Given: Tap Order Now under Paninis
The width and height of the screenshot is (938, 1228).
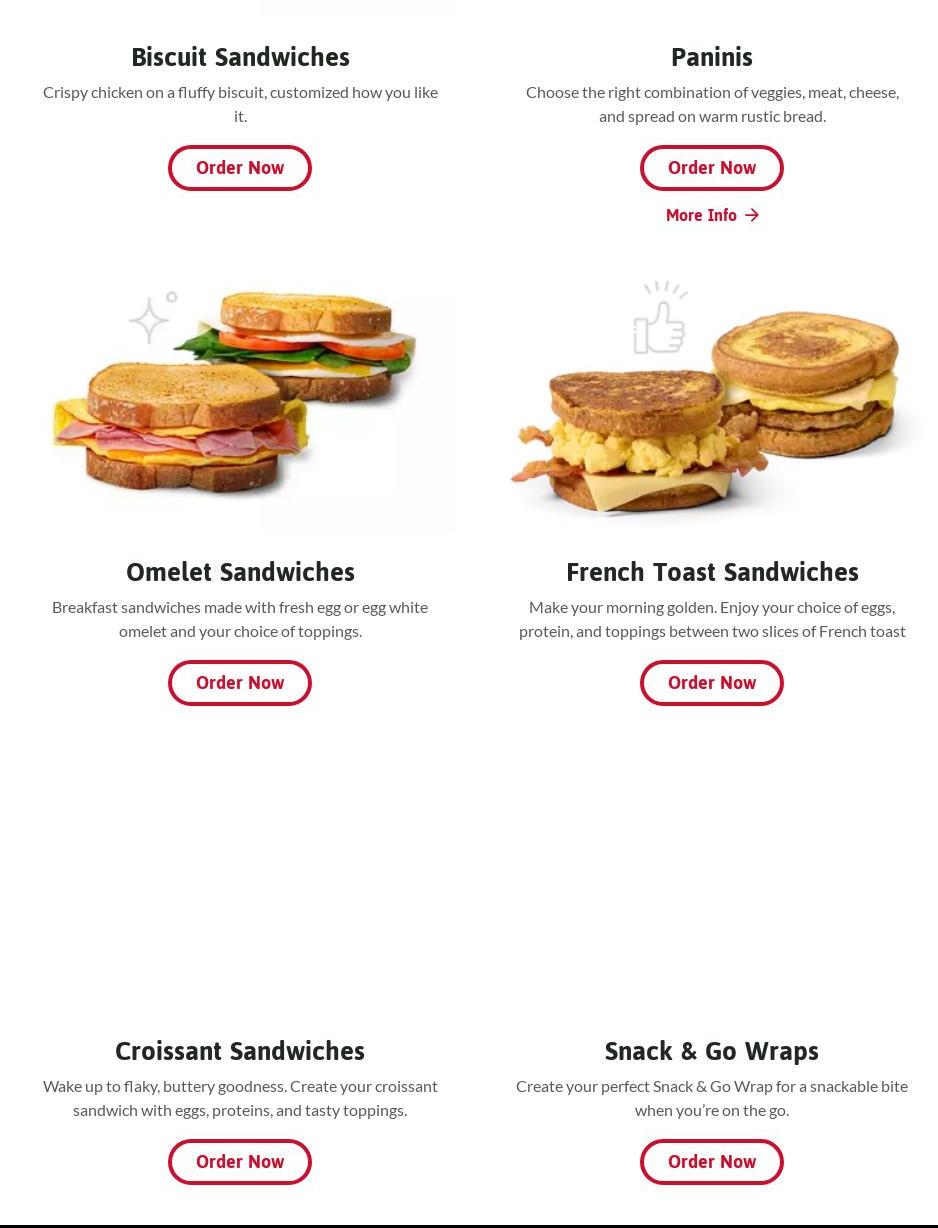Looking at the screenshot, I should [712, 168].
